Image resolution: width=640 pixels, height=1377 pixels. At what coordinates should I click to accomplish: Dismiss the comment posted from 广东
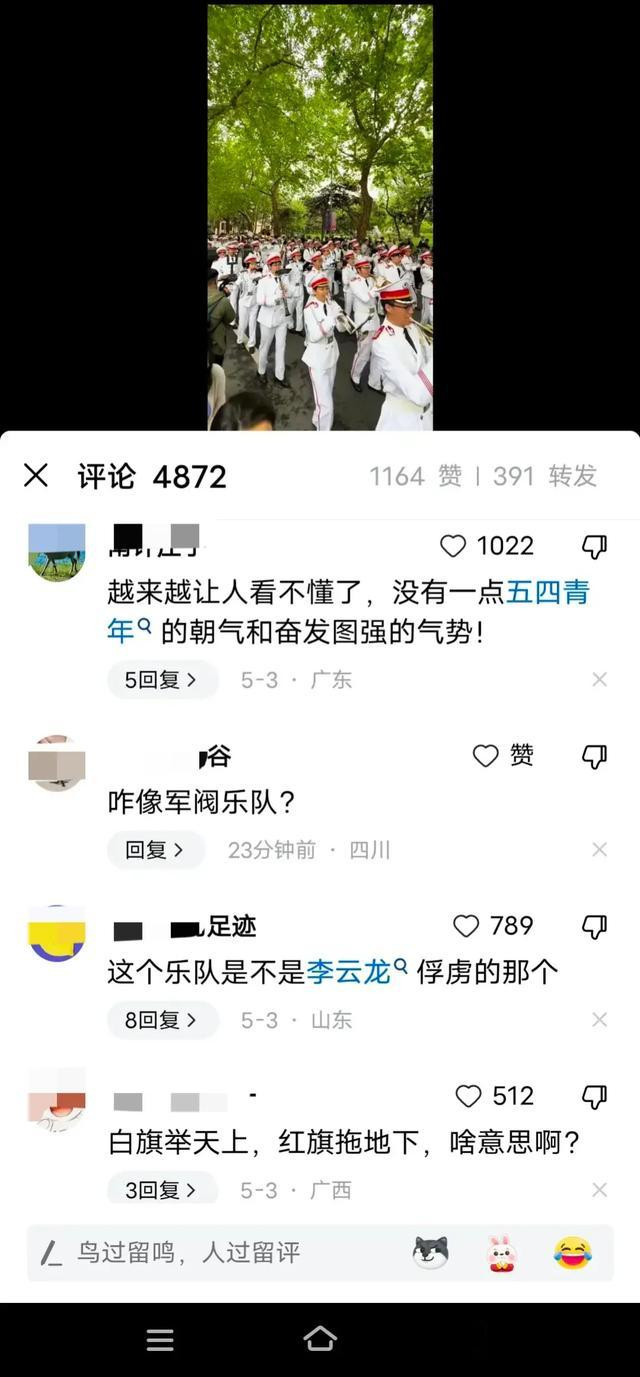click(599, 680)
